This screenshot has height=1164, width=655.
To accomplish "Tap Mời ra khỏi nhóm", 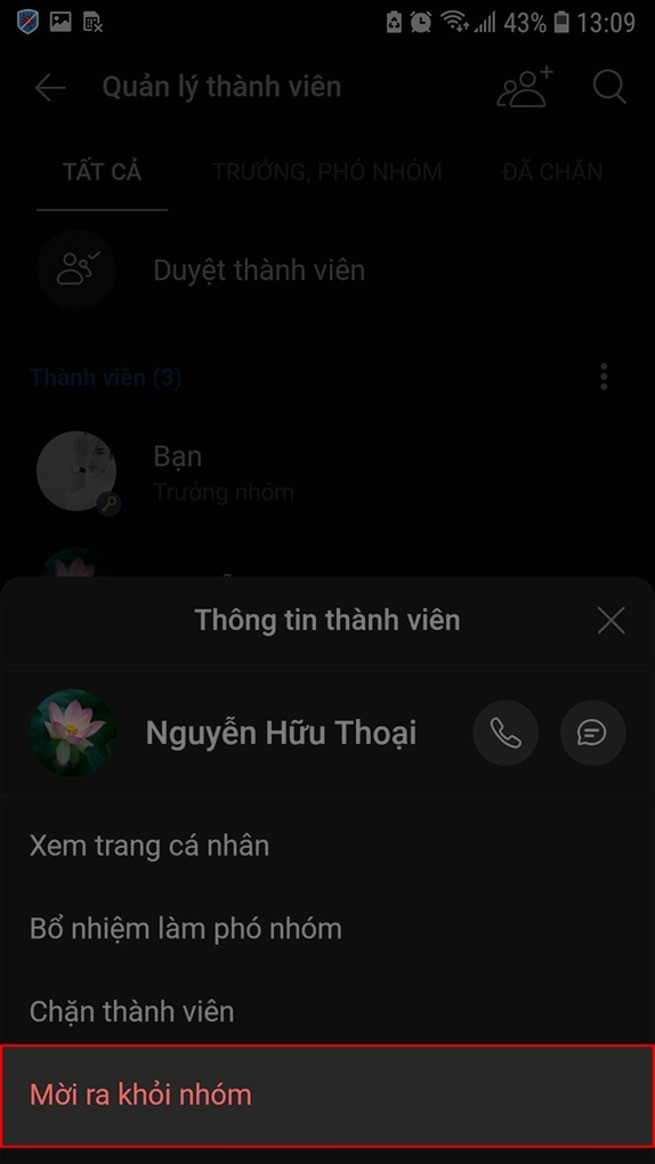I will [x=141, y=1095].
